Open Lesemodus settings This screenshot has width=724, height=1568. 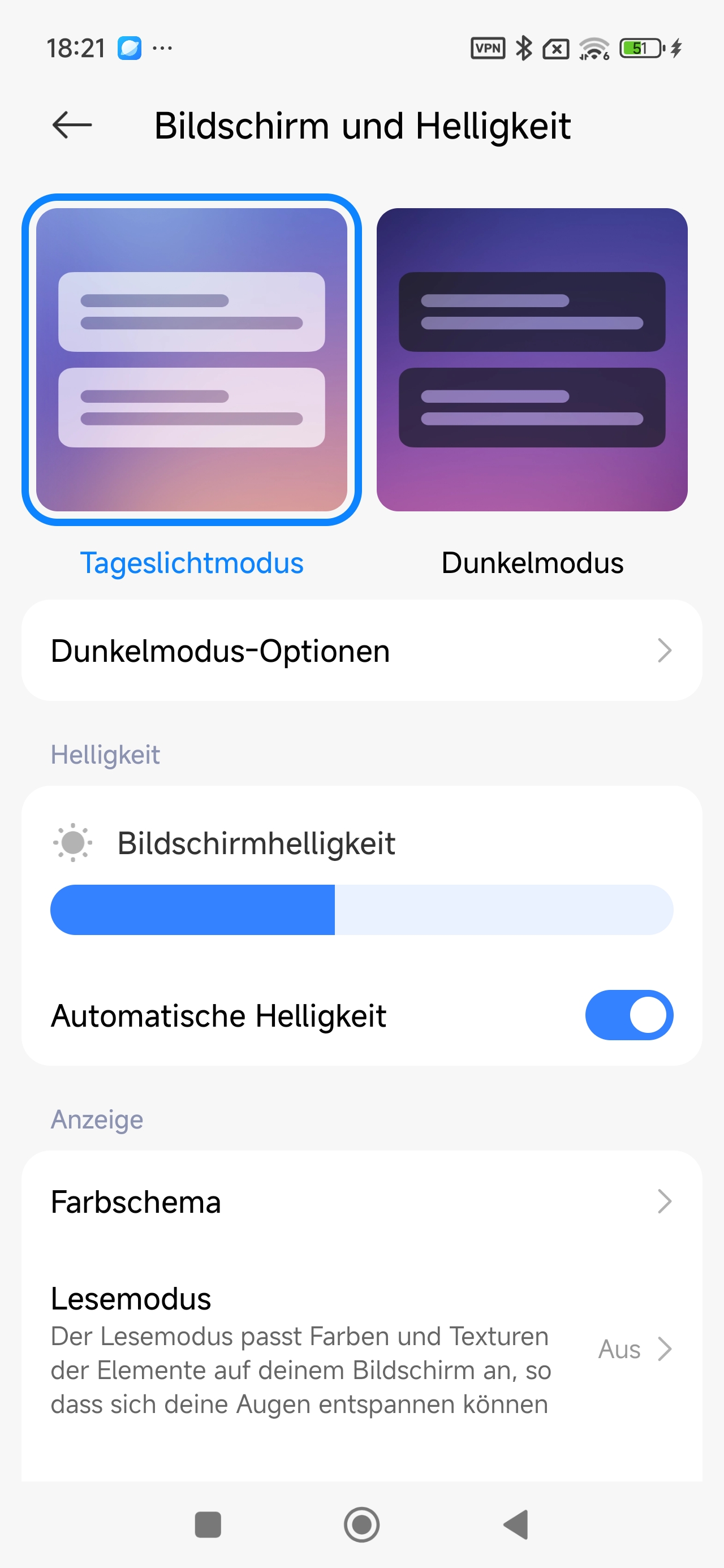point(361,1350)
